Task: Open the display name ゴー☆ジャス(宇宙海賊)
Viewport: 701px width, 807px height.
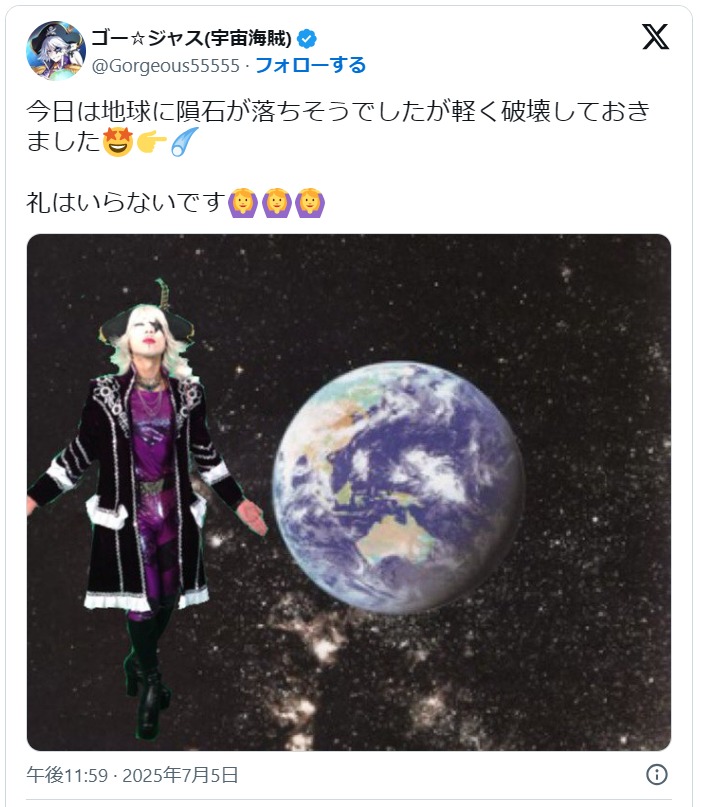Action: pos(191,39)
